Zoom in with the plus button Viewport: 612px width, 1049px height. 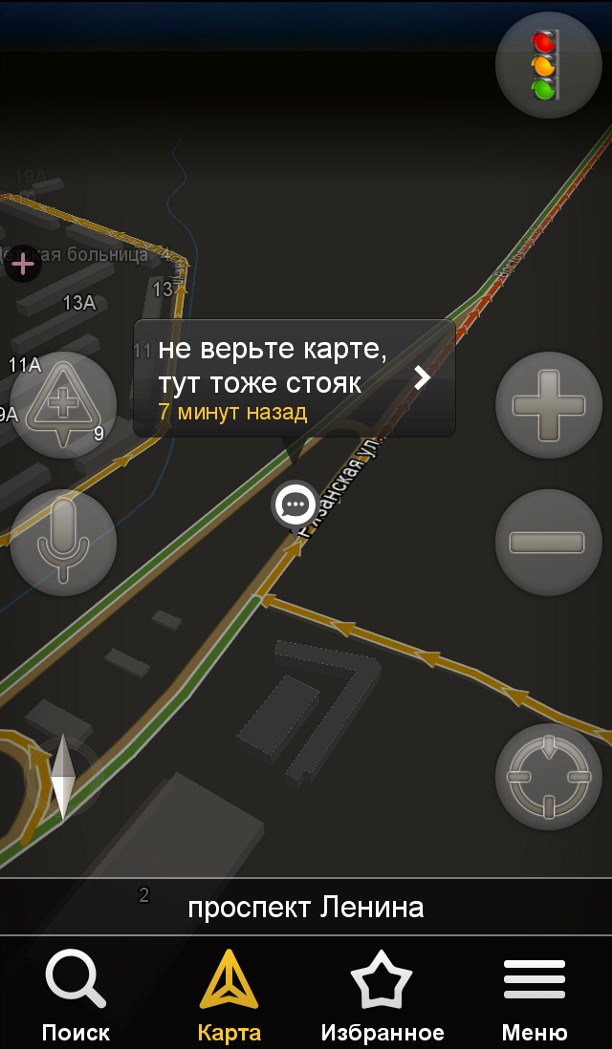pyautogui.click(x=548, y=405)
